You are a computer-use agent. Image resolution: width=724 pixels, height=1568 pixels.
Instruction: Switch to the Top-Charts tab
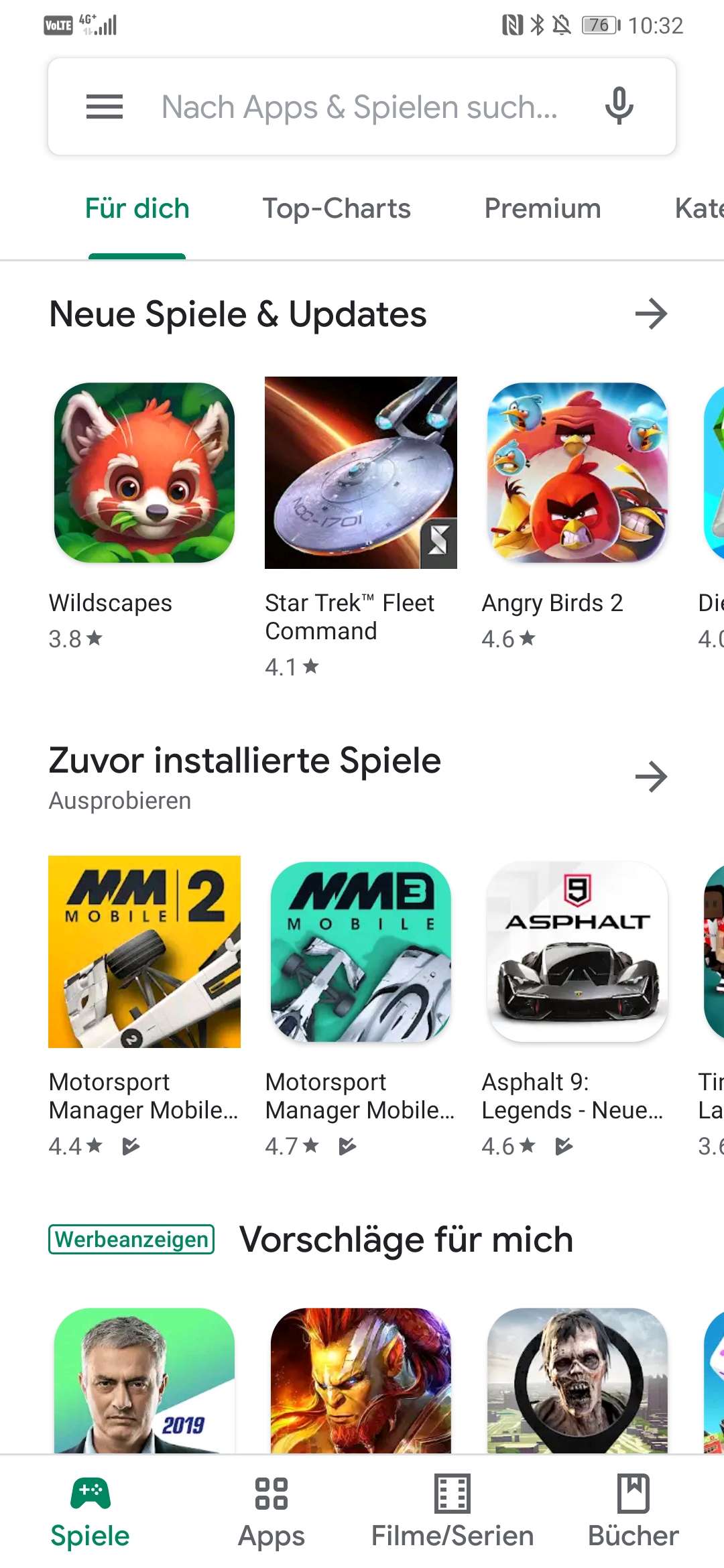tap(337, 209)
